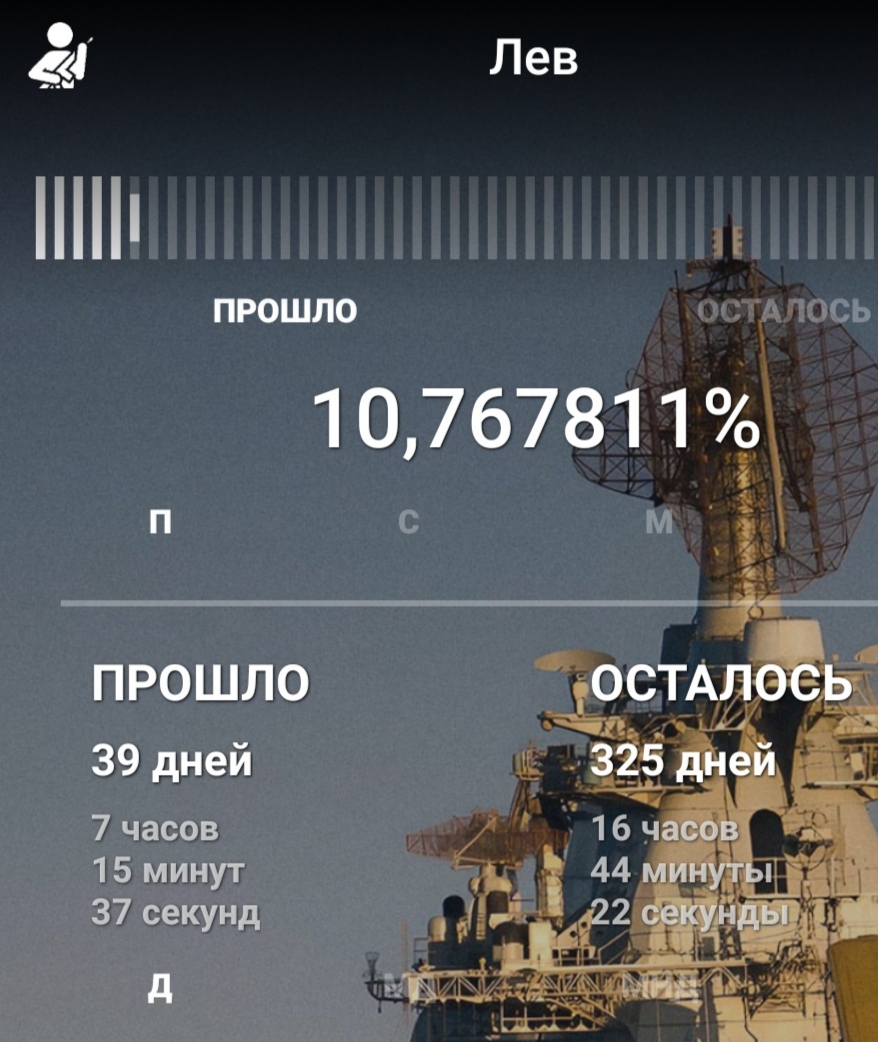Viewport: 878px width, 1042px height.
Task: Select the С seconds display mode
Action: point(408,521)
